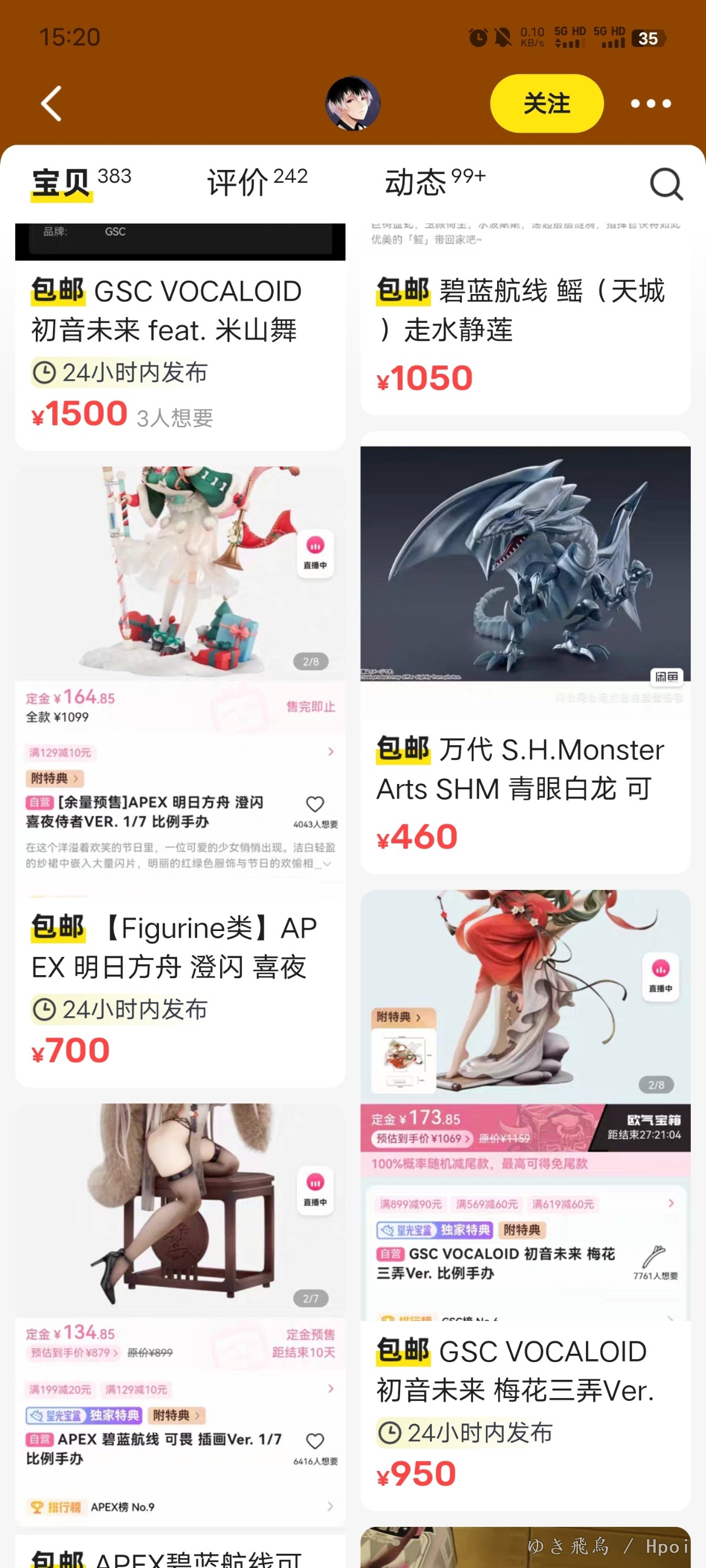Screen dimensions: 706x1568
Task: Select the 宝贝 383 tab
Action: [81, 181]
